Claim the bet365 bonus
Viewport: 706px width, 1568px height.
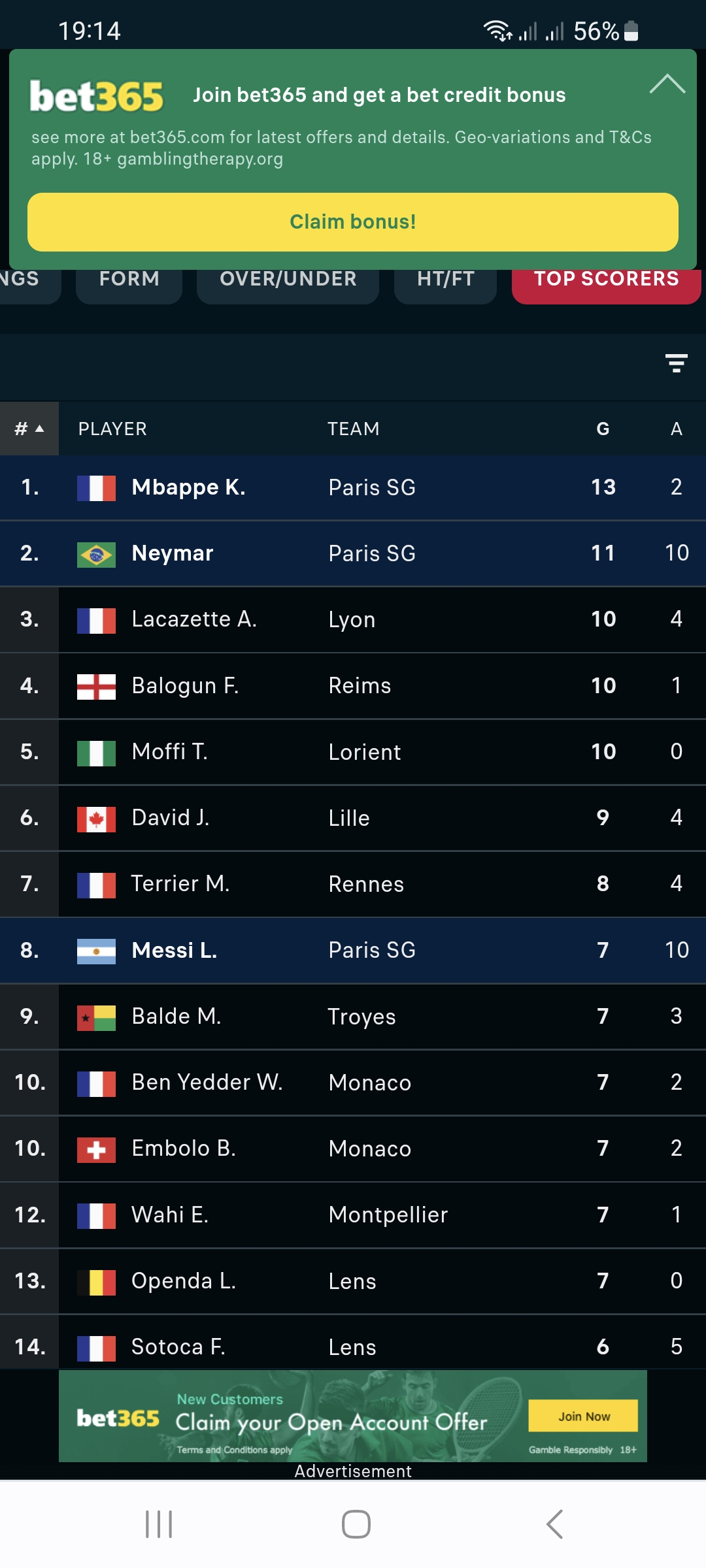tap(353, 222)
